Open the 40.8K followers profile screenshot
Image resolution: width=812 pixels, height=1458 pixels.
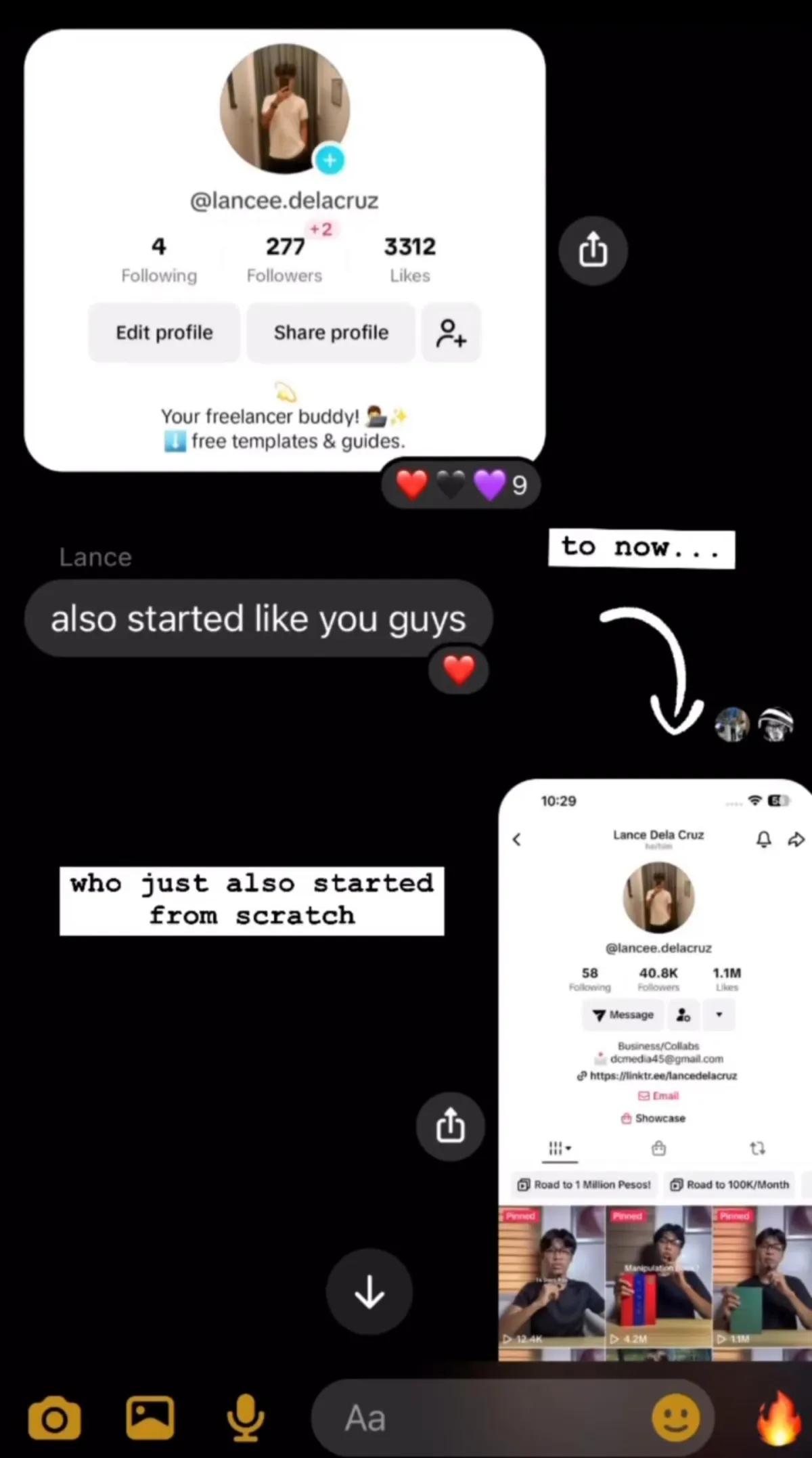pyautogui.click(x=655, y=1069)
